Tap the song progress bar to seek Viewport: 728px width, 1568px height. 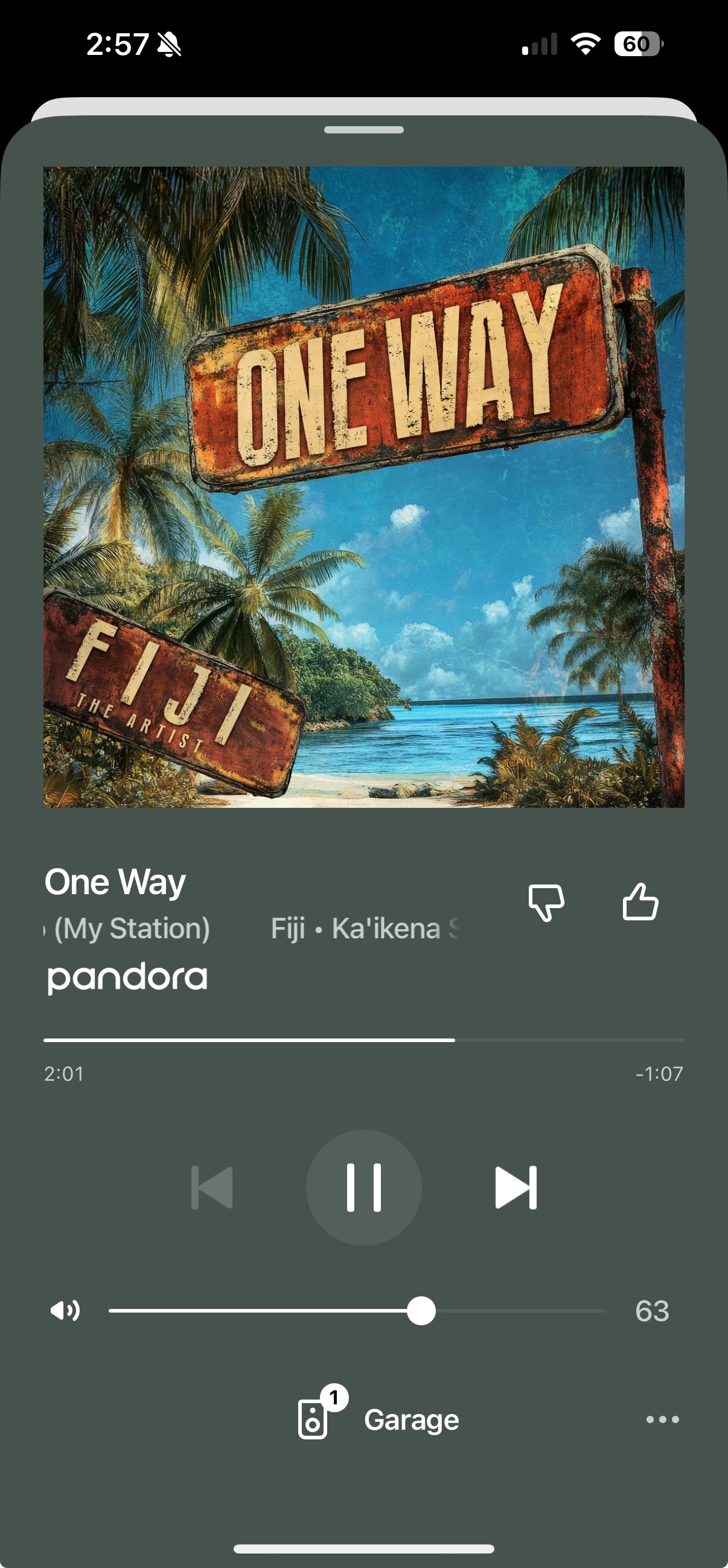[363, 1040]
